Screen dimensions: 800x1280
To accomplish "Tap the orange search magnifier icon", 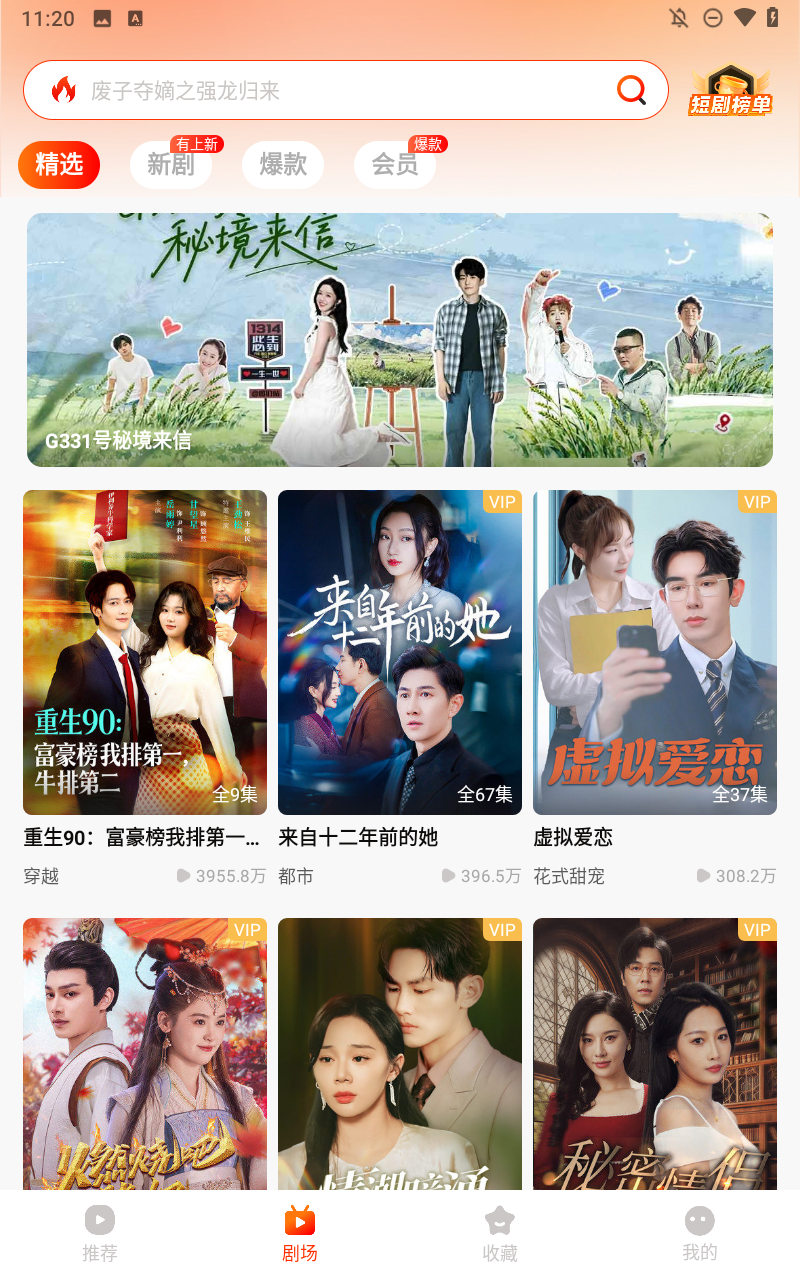I will (x=632, y=91).
